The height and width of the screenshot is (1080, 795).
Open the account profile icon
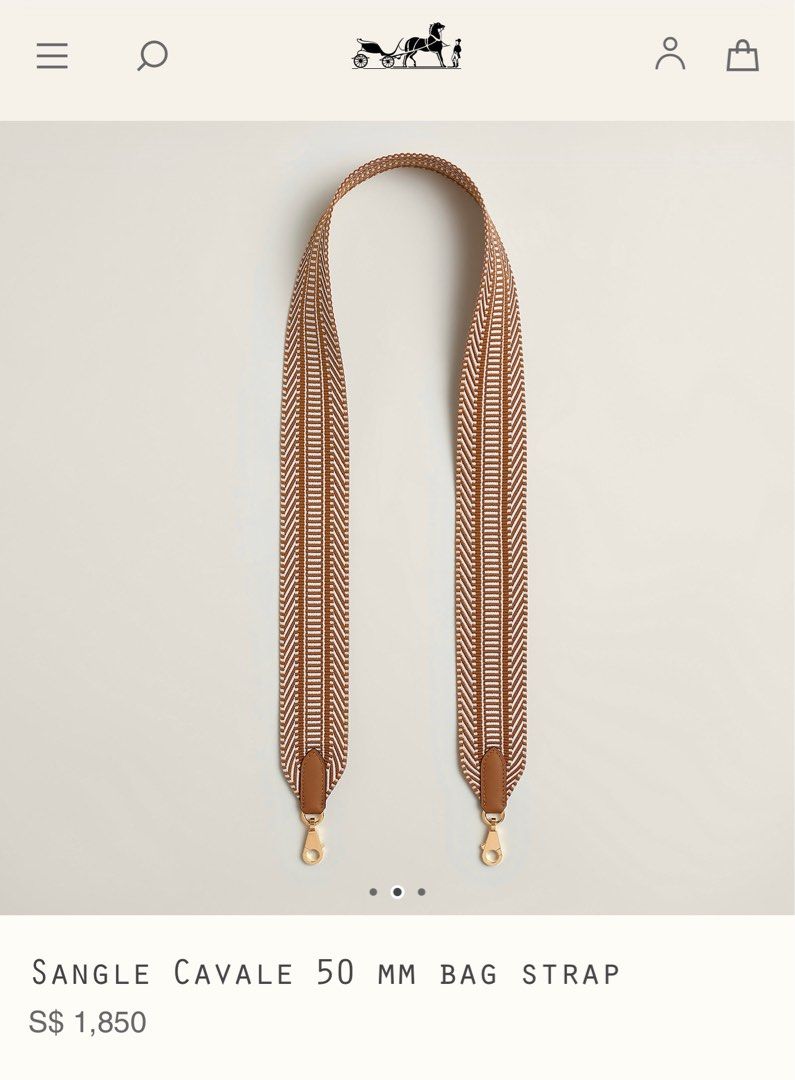(x=670, y=54)
